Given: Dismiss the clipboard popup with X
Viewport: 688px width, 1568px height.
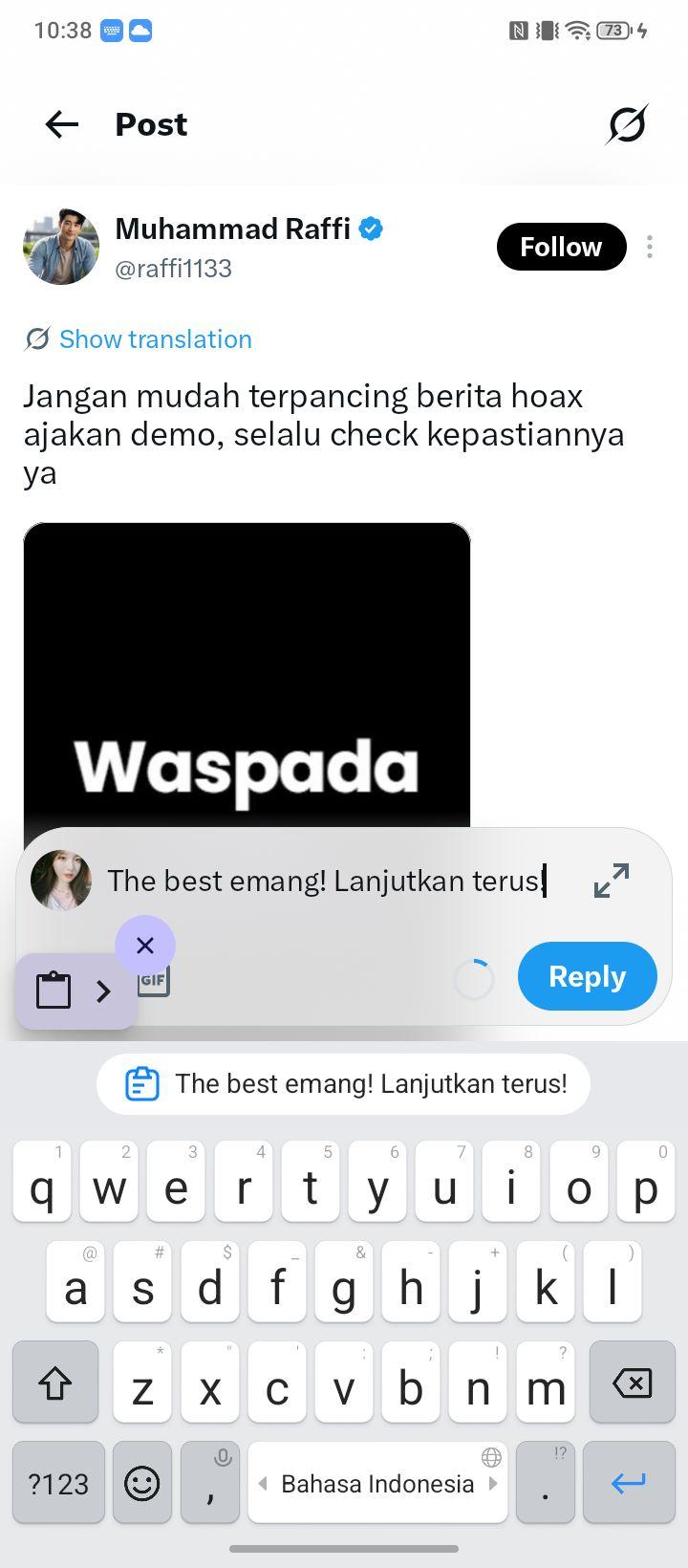Looking at the screenshot, I should (145, 946).
